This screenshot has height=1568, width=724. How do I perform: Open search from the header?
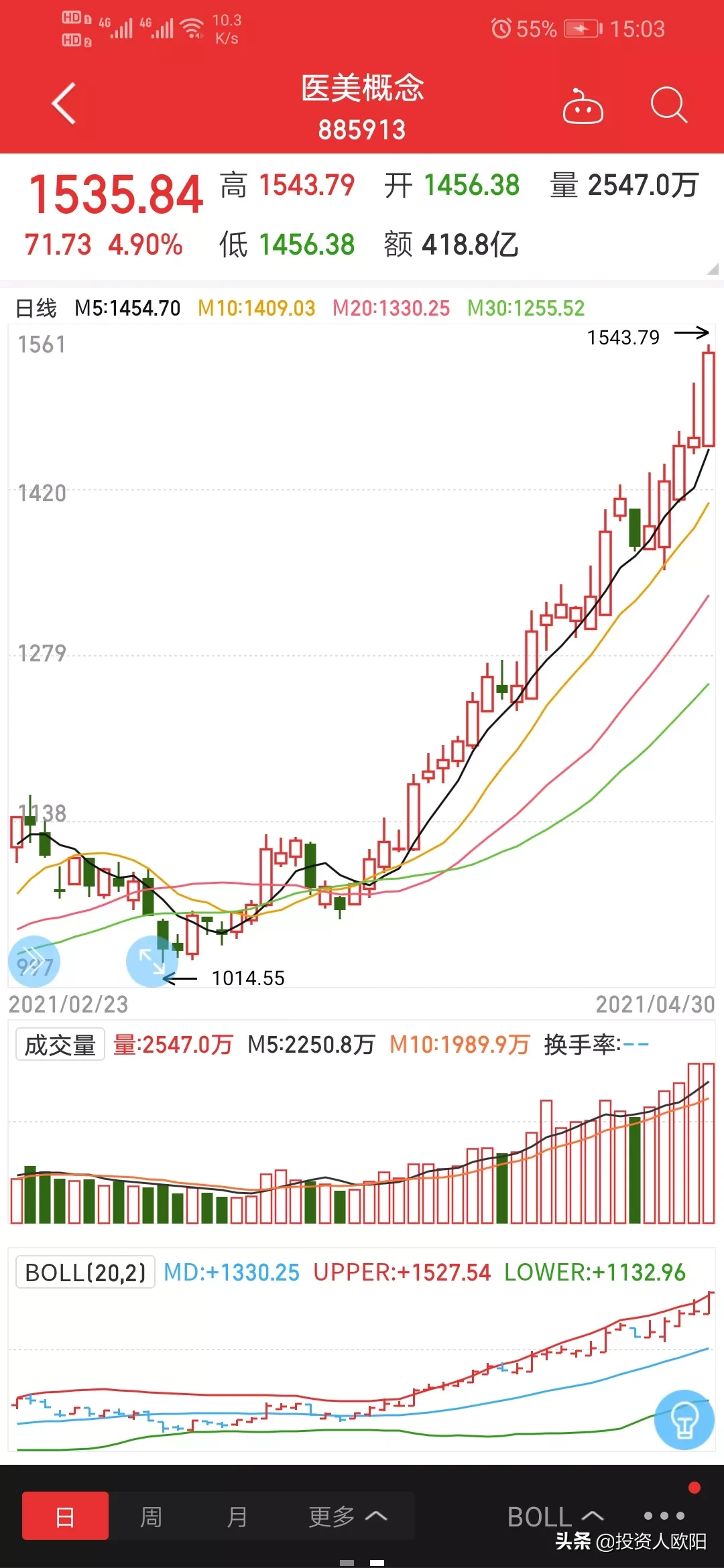click(668, 105)
